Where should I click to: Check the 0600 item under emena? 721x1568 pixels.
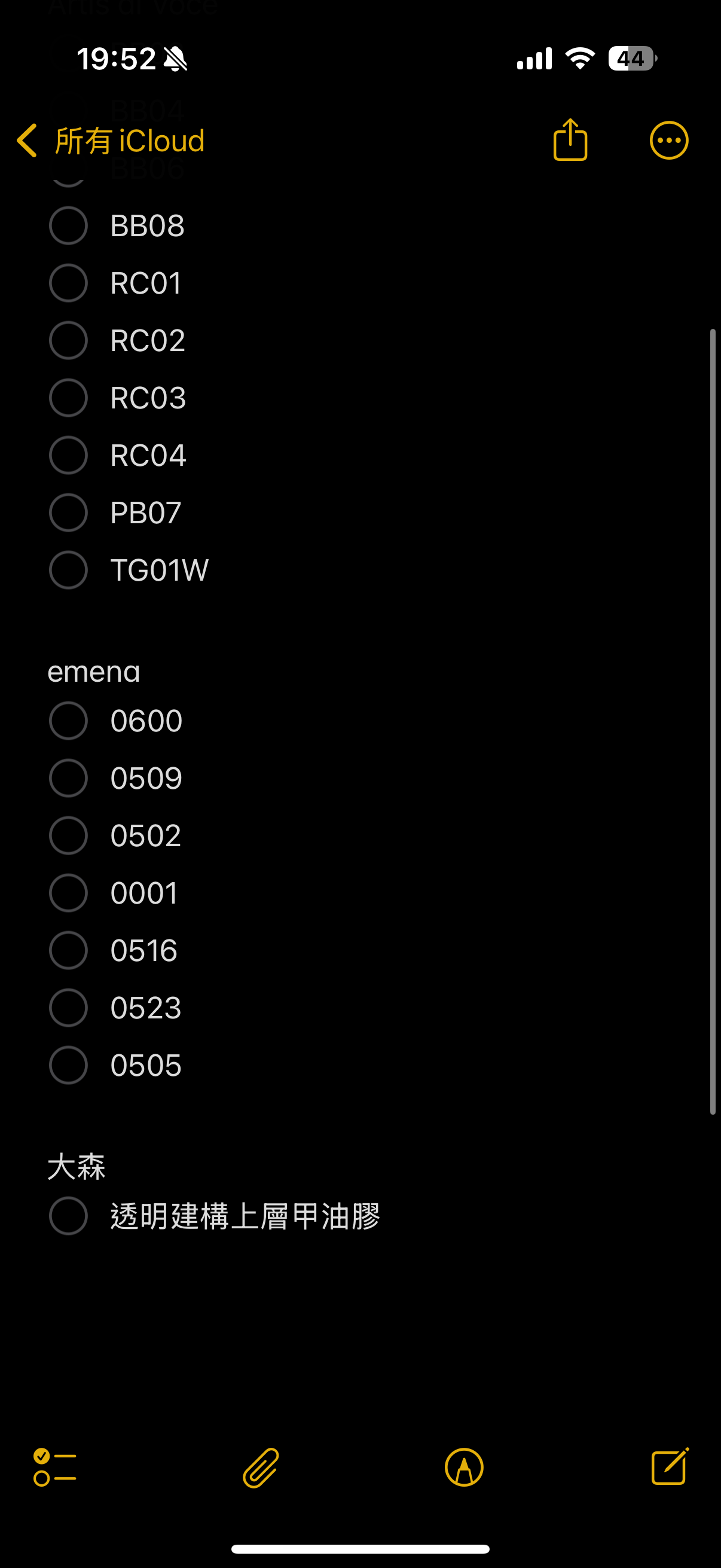pyautogui.click(x=68, y=721)
